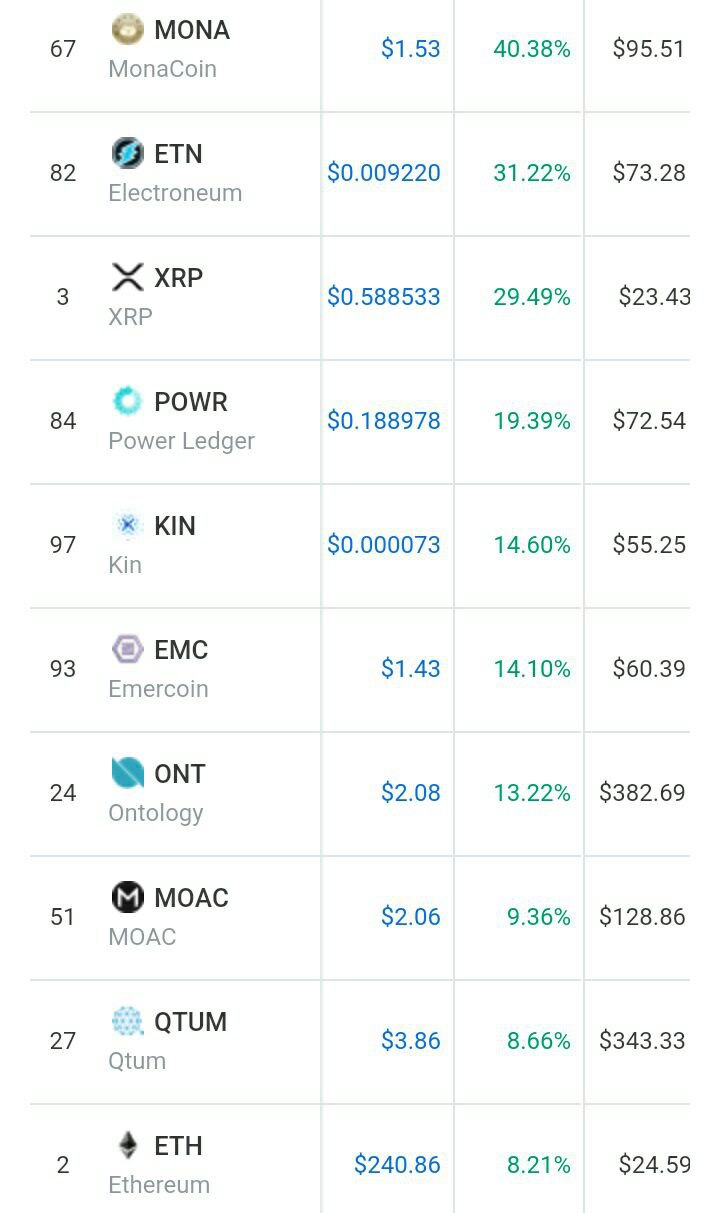The height and width of the screenshot is (1213, 720).
Task: Open the Ethereum (ETH) coin page
Action: (159, 1164)
